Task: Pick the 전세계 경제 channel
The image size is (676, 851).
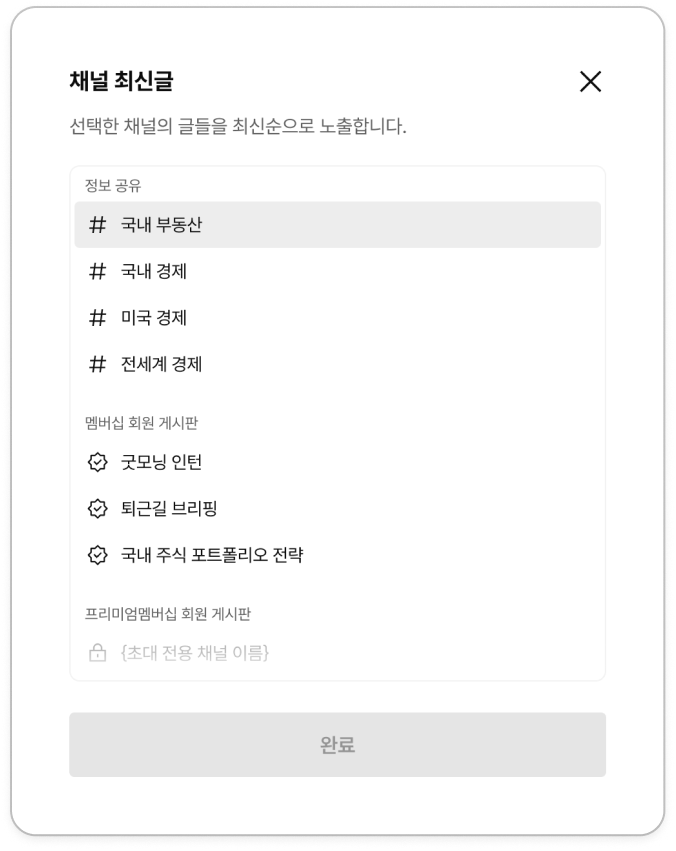Action: pos(337,364)
